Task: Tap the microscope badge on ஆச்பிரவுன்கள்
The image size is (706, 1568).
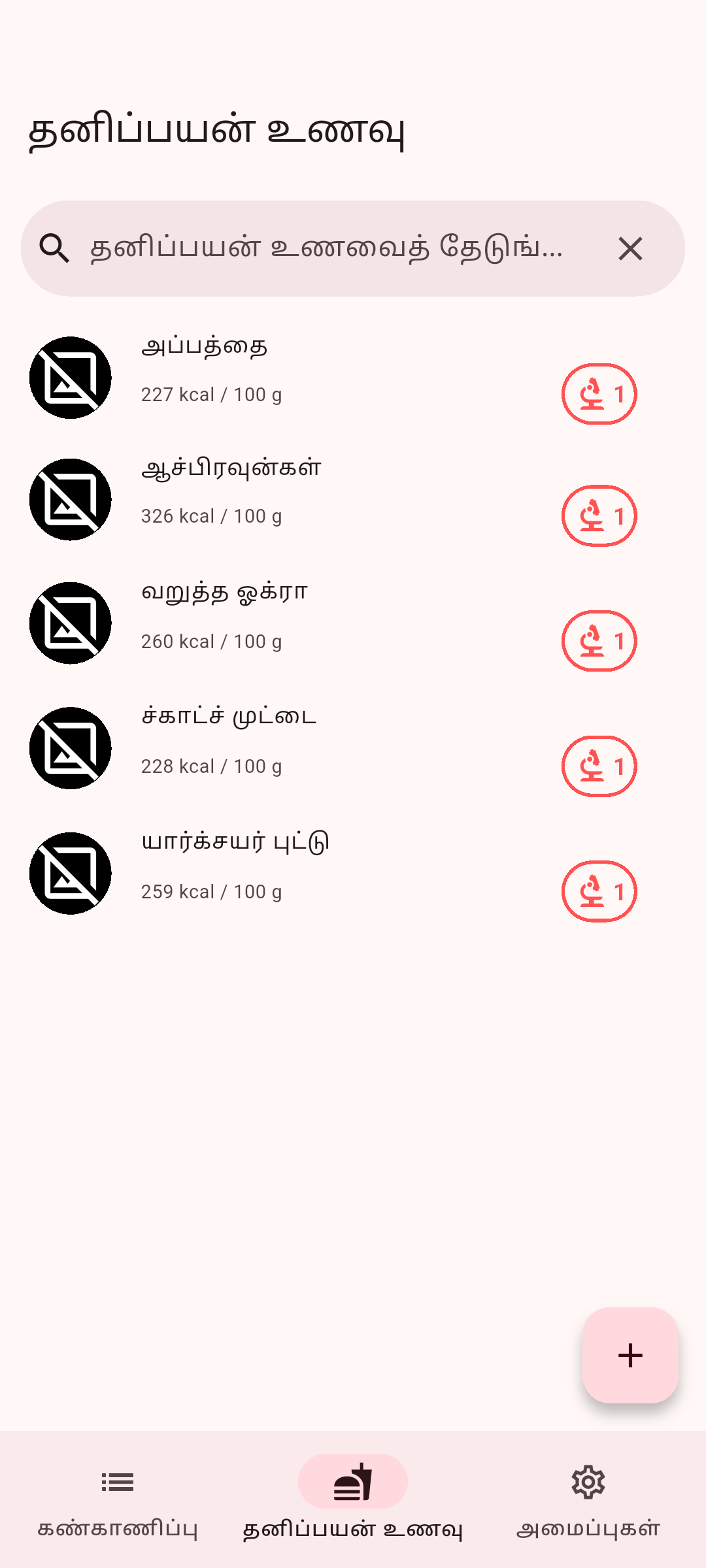Action: [x=599, y=516]
